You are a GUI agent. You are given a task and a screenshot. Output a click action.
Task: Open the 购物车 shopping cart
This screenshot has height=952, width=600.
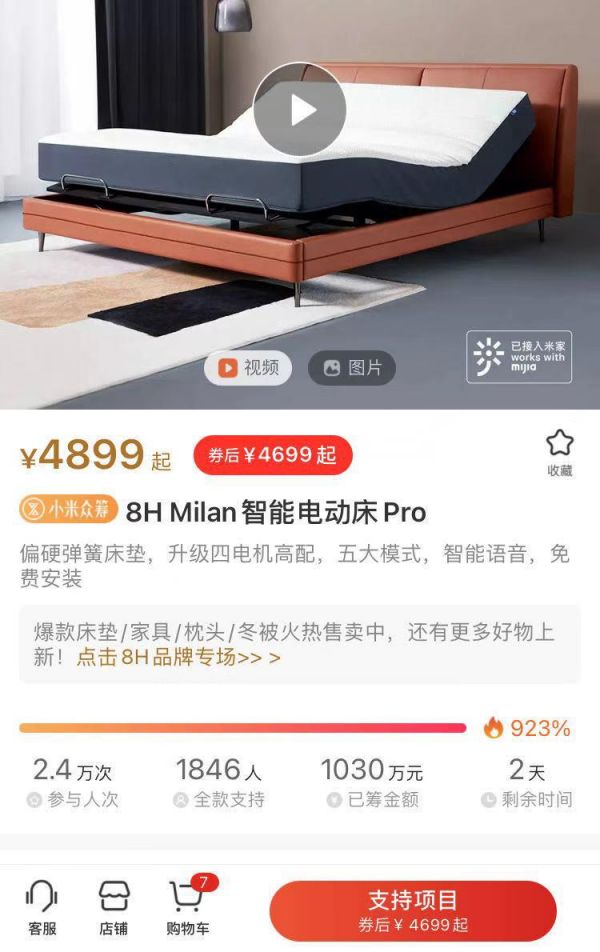(x=188, y=908)
